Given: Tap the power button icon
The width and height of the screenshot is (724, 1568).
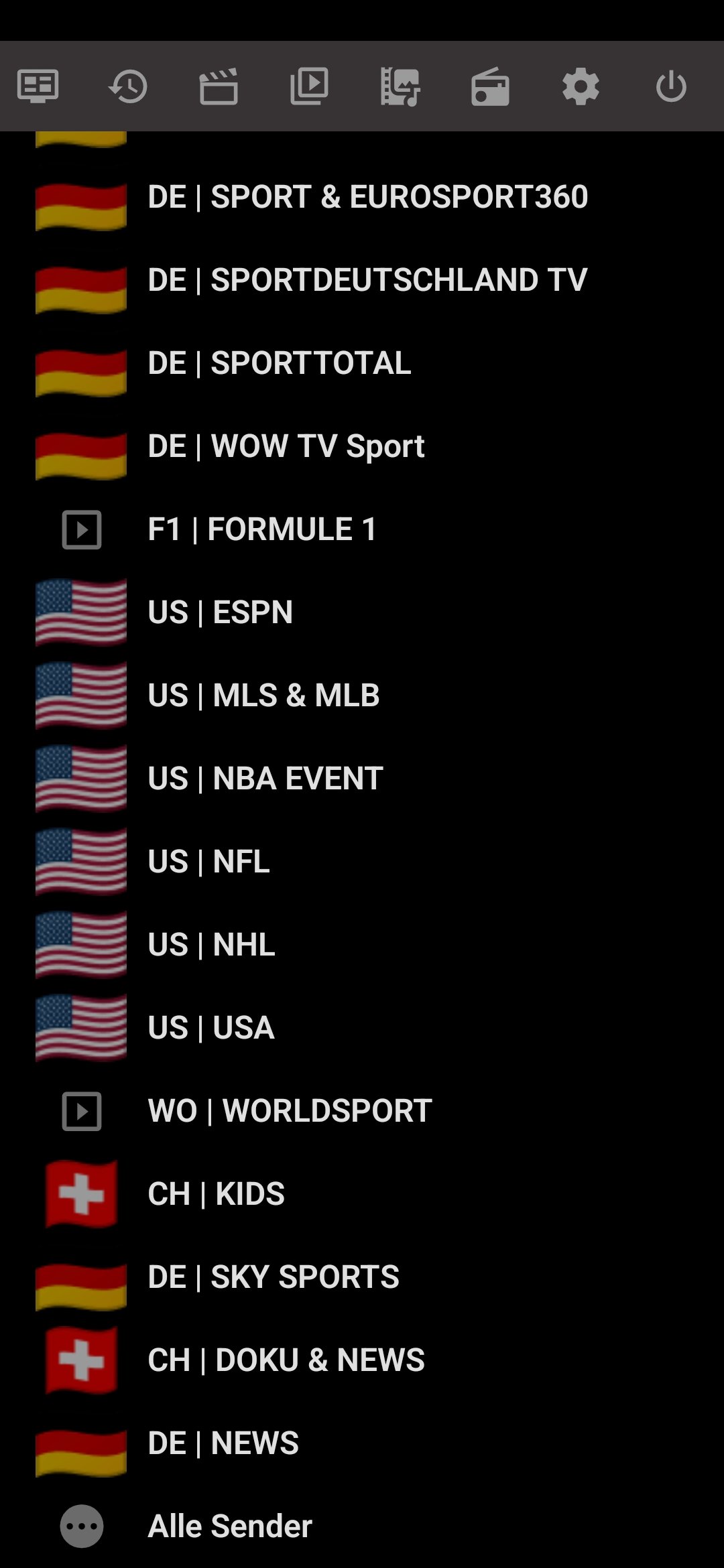Looking at the screenshot, I should [671, 86].
